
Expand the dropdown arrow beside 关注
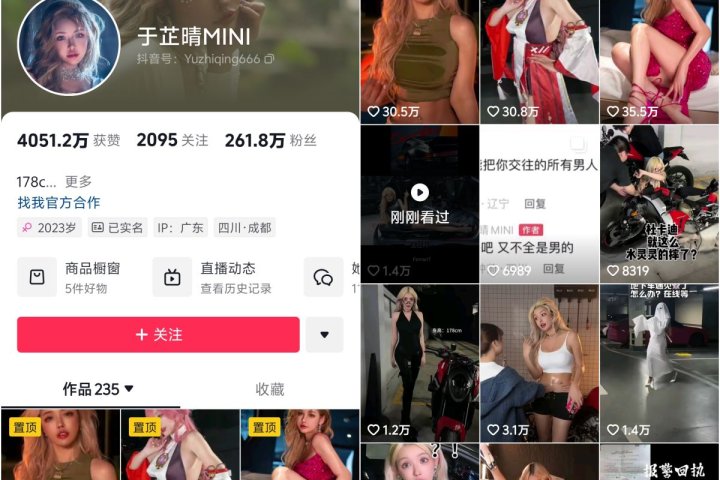[323, 335]
